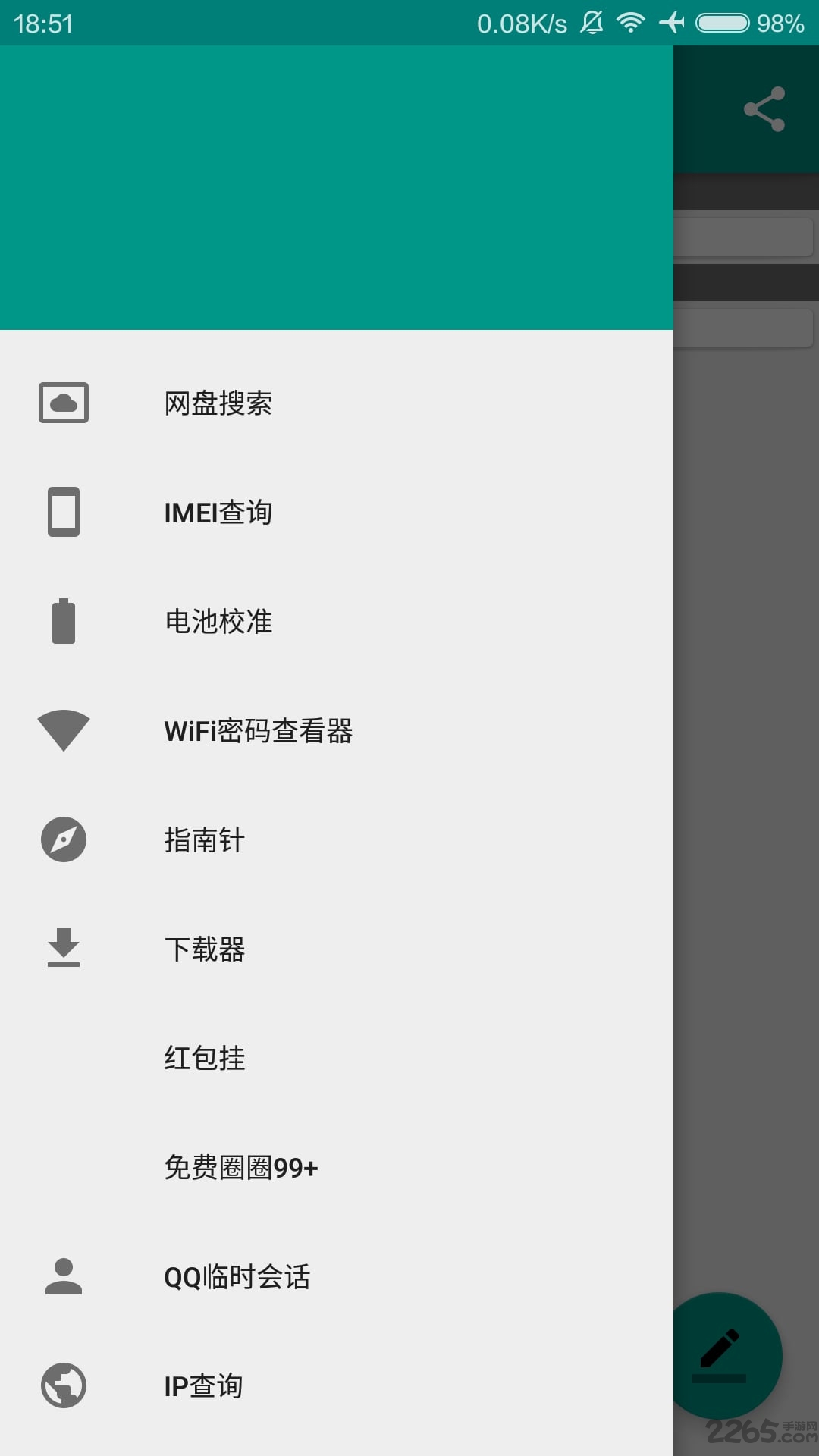Open 网盘搜索 via the cloud icon
The image size is (819, 1456).
click(64, 403)
